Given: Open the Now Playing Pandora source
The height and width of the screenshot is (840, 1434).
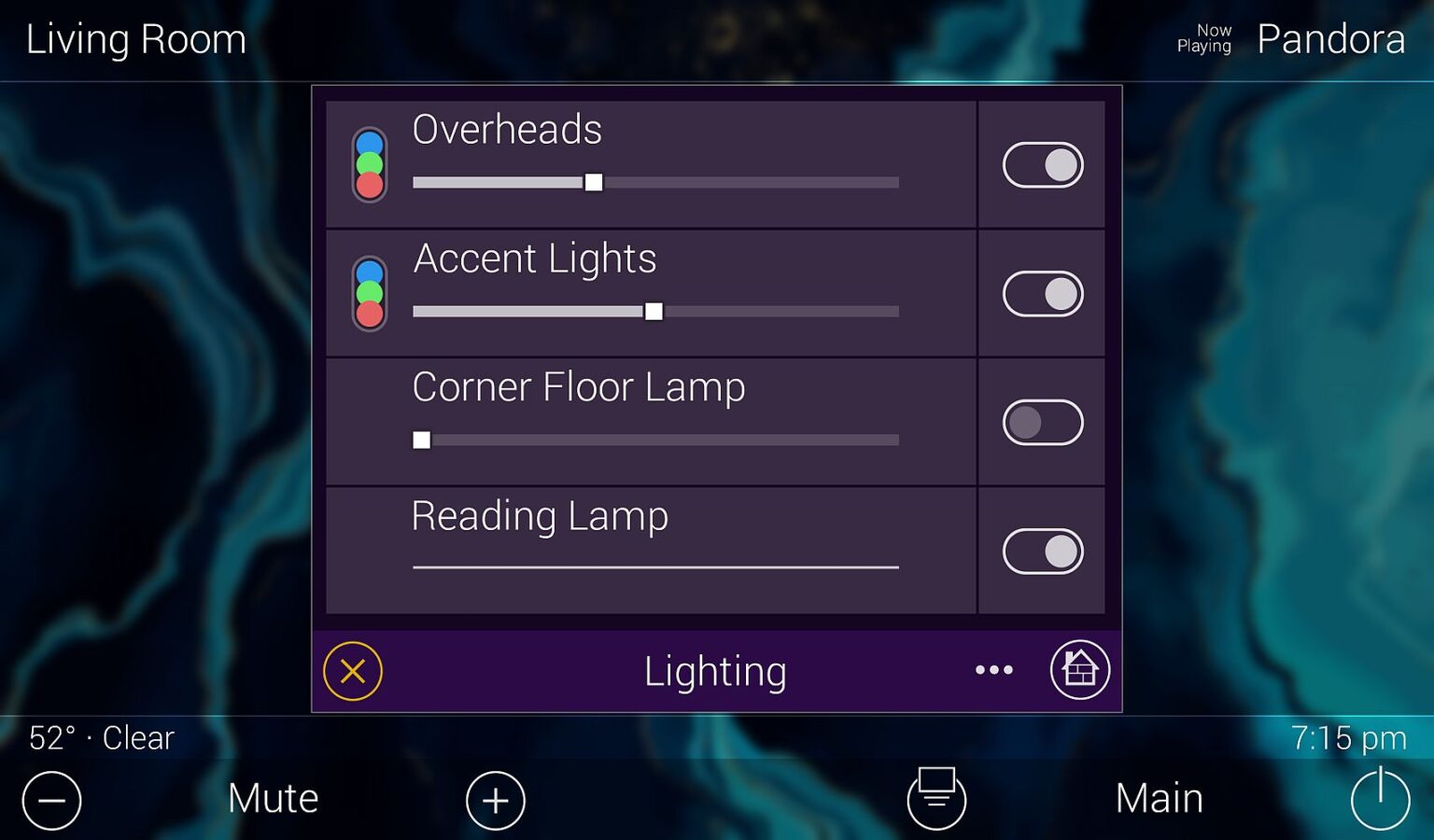Looking at the screenshot, I should [x=1329, y=39].
